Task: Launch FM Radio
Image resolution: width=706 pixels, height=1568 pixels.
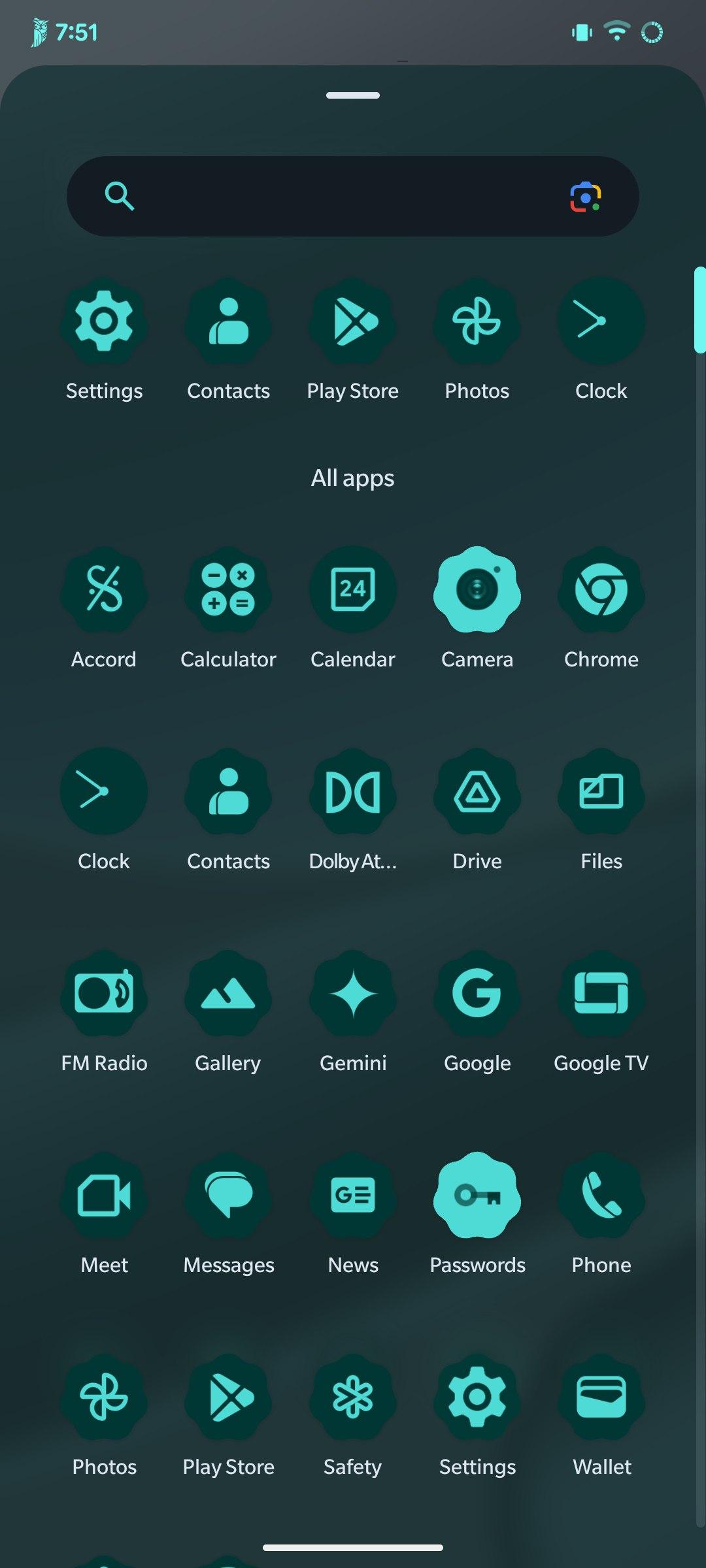Action: click(104, 994)
